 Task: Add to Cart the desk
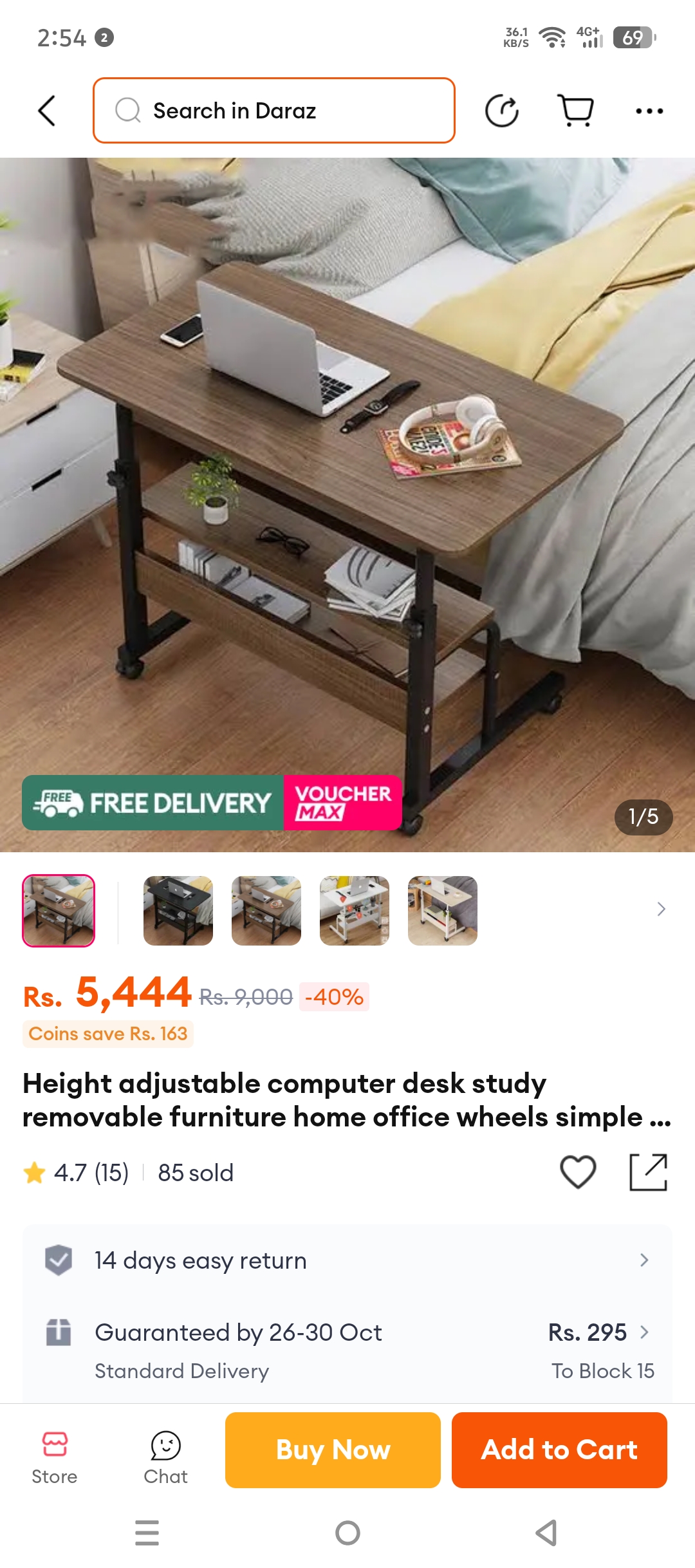(x=559, y=1450)
